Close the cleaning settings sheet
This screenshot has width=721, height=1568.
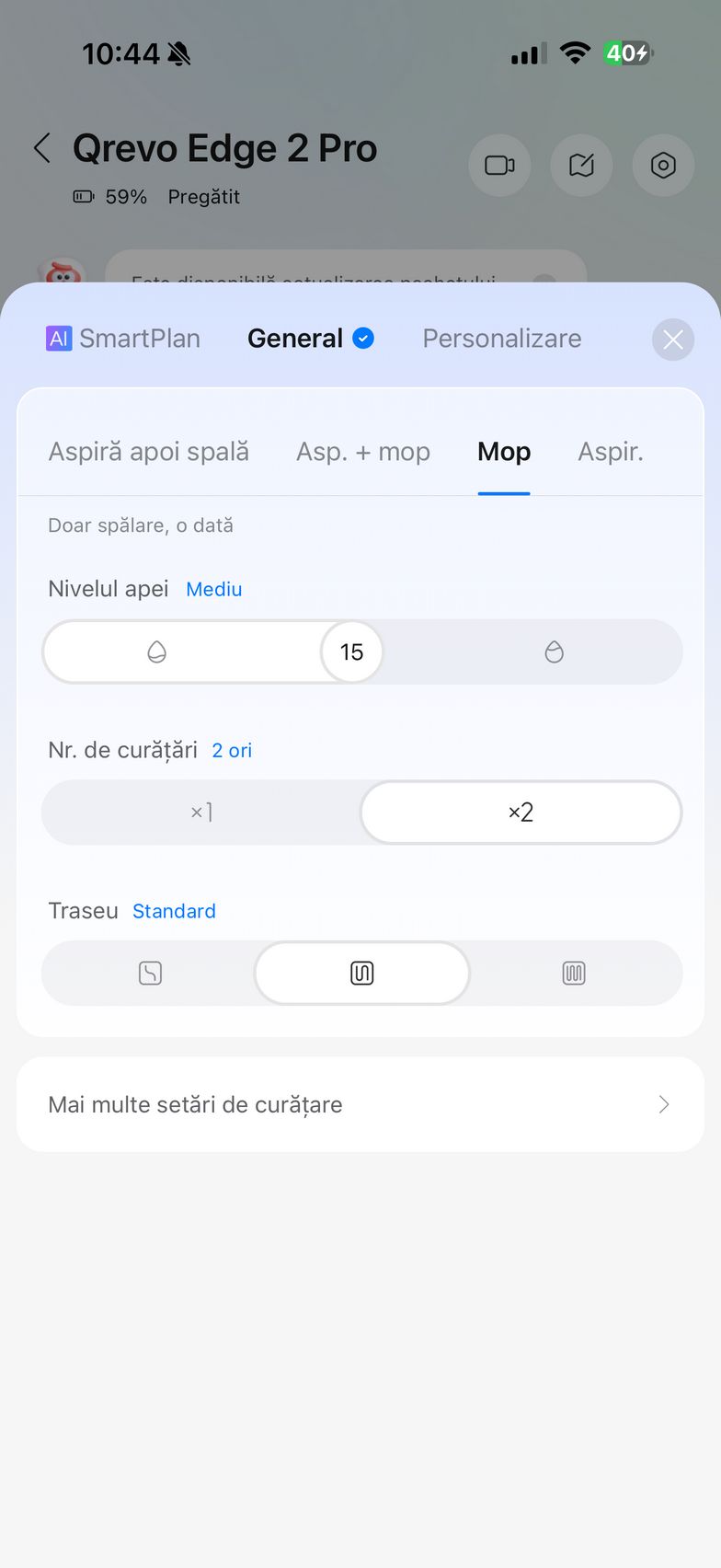click(672, 340)
